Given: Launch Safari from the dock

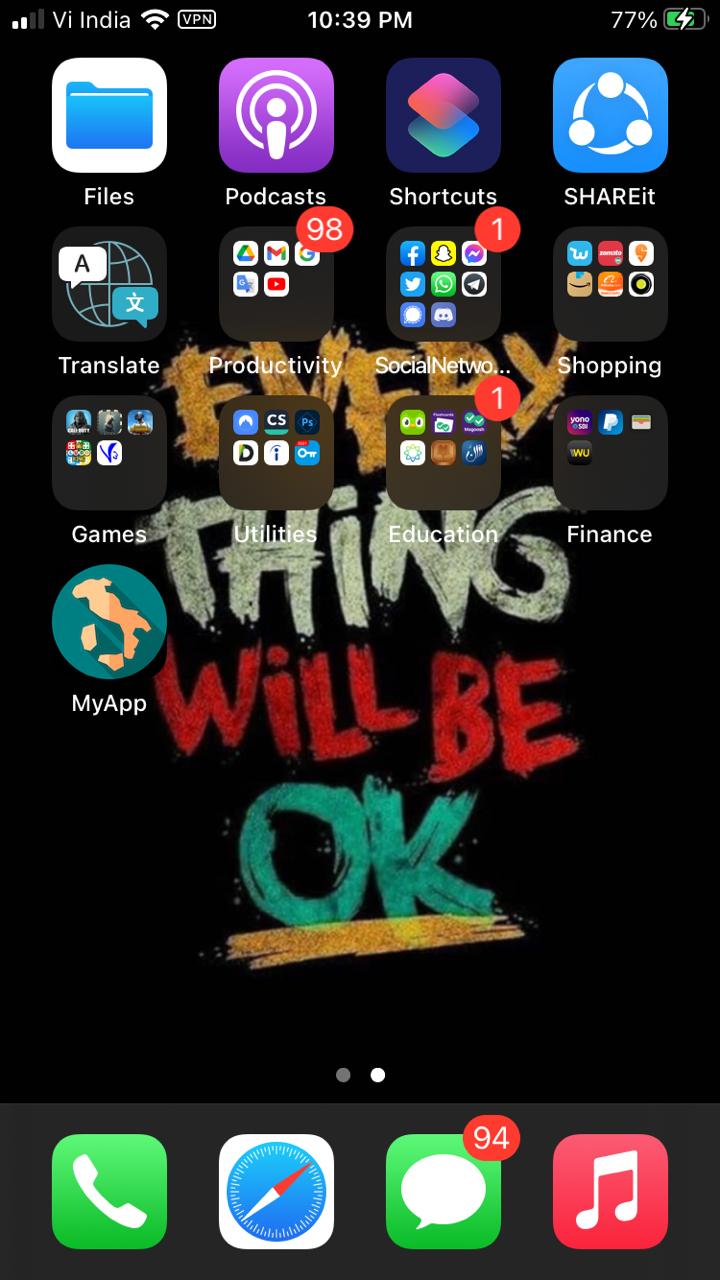Looking at the screenshot, I should 276,1191.
